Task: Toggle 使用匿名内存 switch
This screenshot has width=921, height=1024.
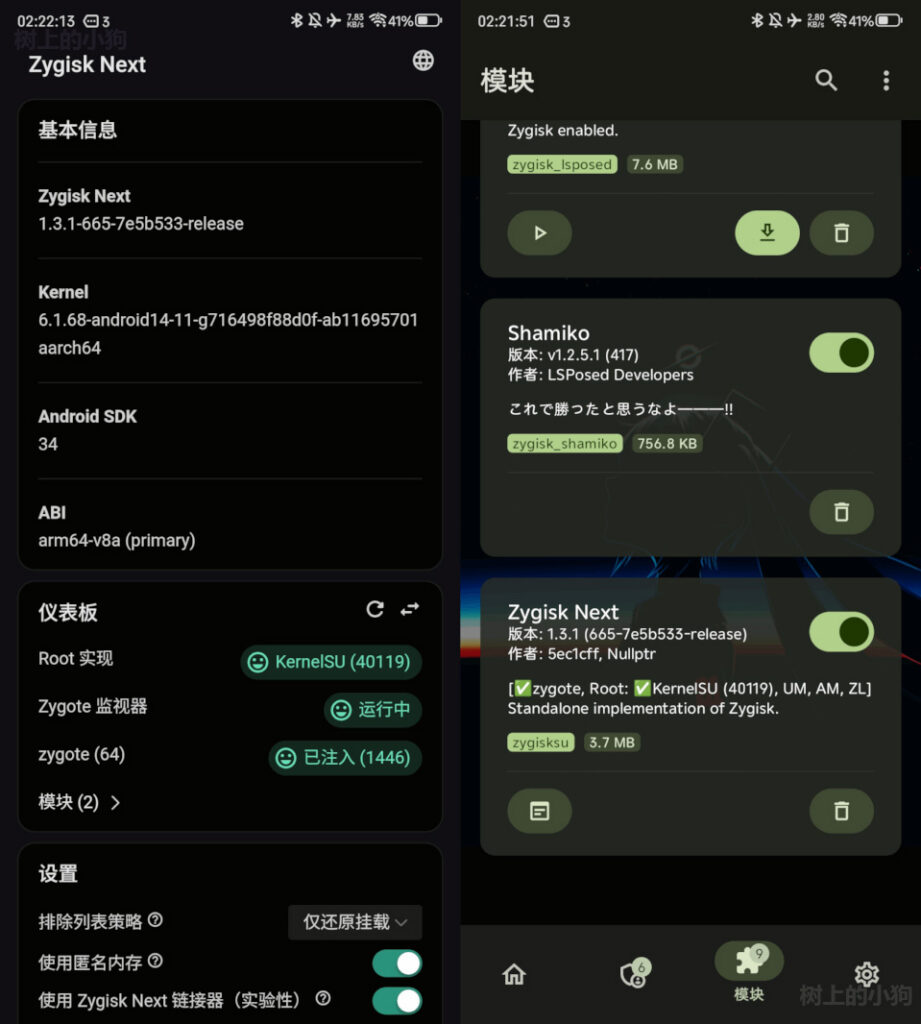Action: [x=397, y=963]
